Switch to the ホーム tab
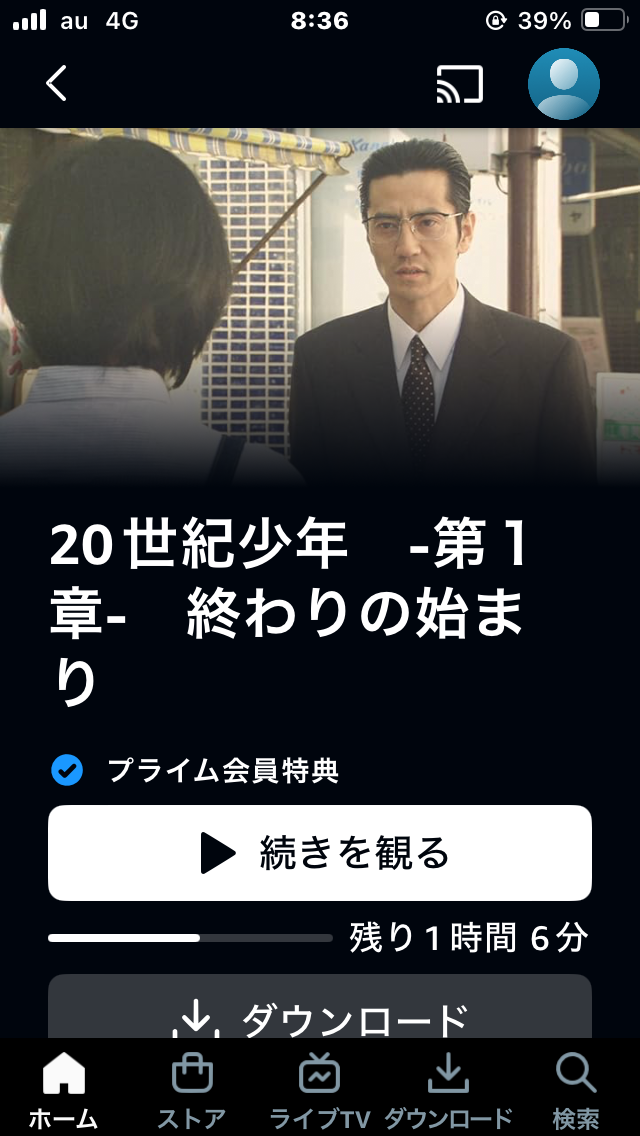 click(63, 1090)
